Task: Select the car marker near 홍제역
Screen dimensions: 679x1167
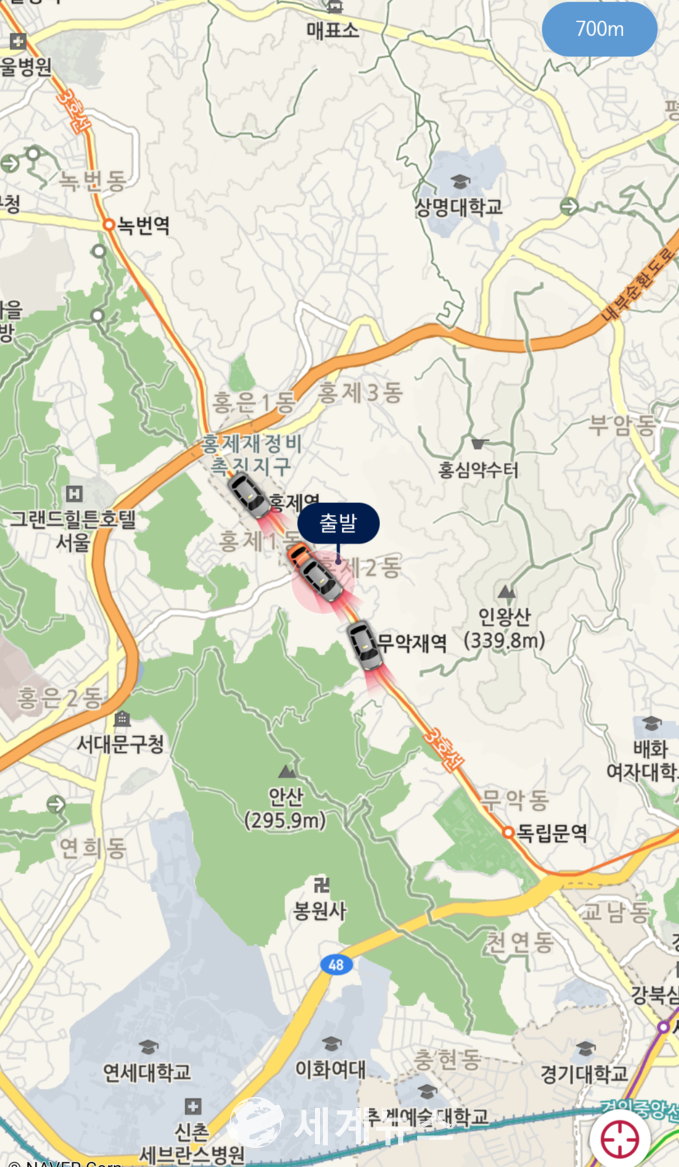Action: 248,495
